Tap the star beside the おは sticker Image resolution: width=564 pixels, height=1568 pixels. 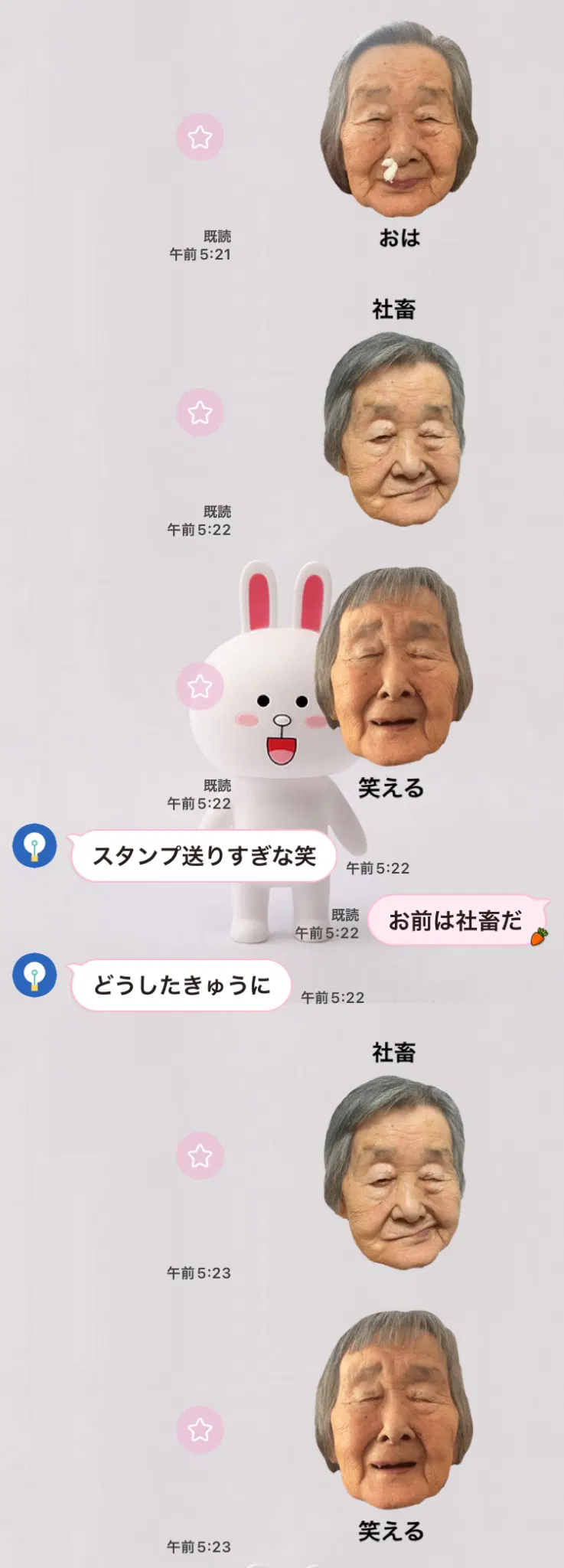click(x=200, y=137)
